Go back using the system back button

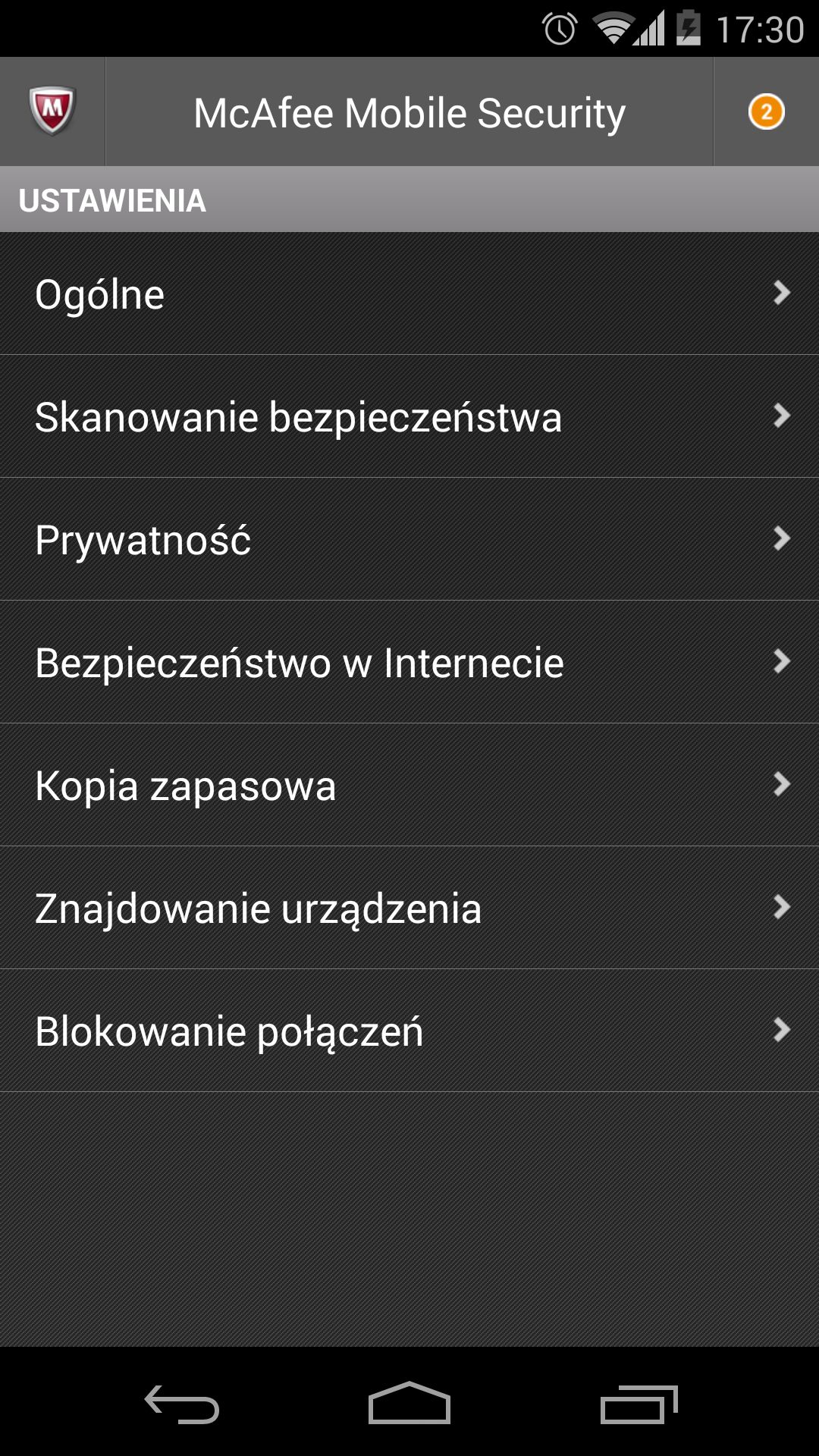[182, 1404]
